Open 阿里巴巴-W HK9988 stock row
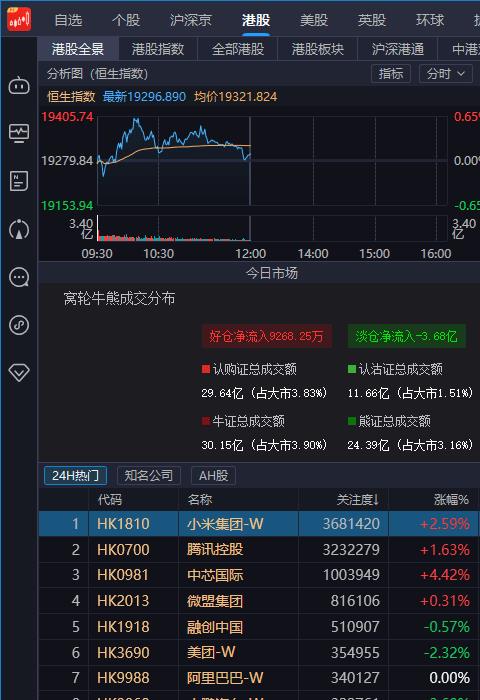This screenshot has height=700, width=480. click(259, 678)
